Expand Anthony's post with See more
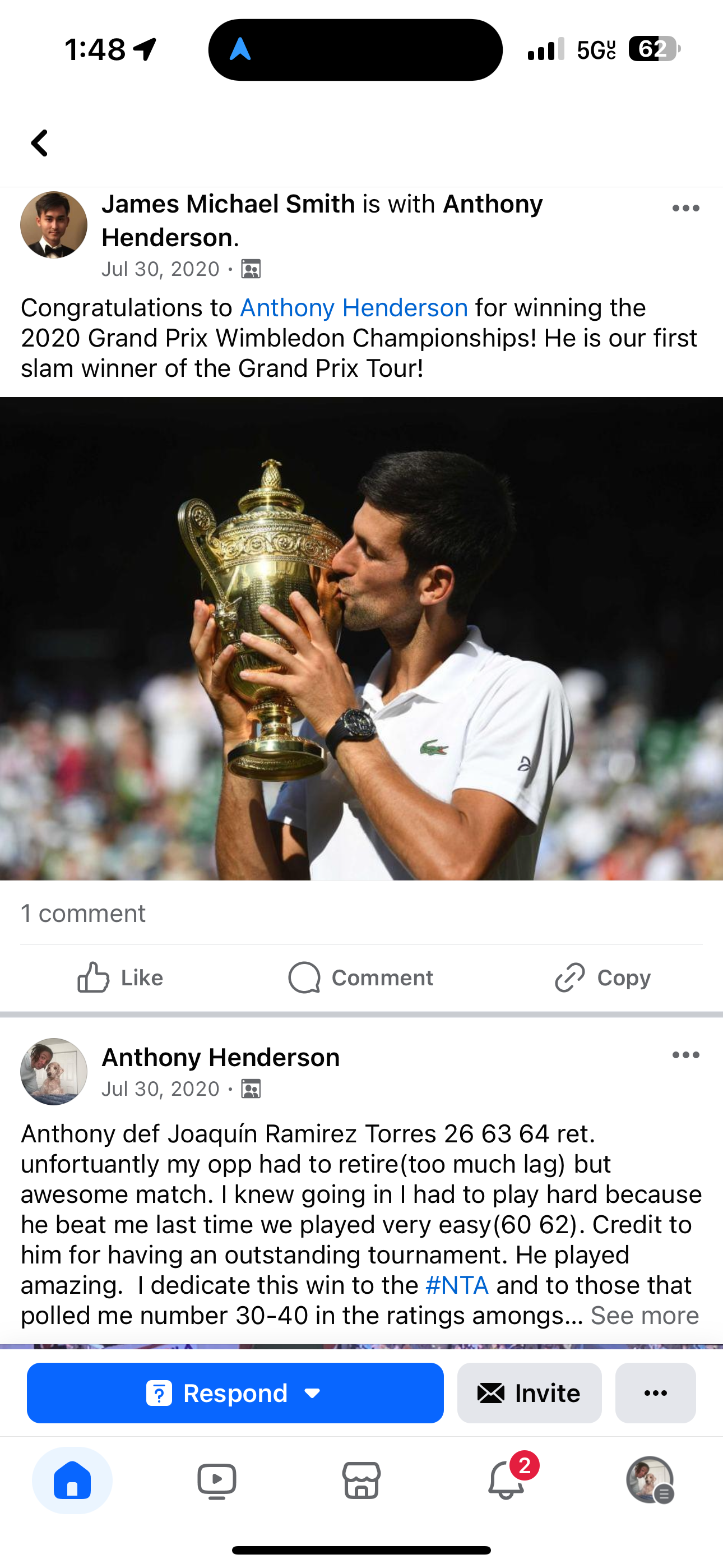The image size is (723, 1568). click(645, 1316)
